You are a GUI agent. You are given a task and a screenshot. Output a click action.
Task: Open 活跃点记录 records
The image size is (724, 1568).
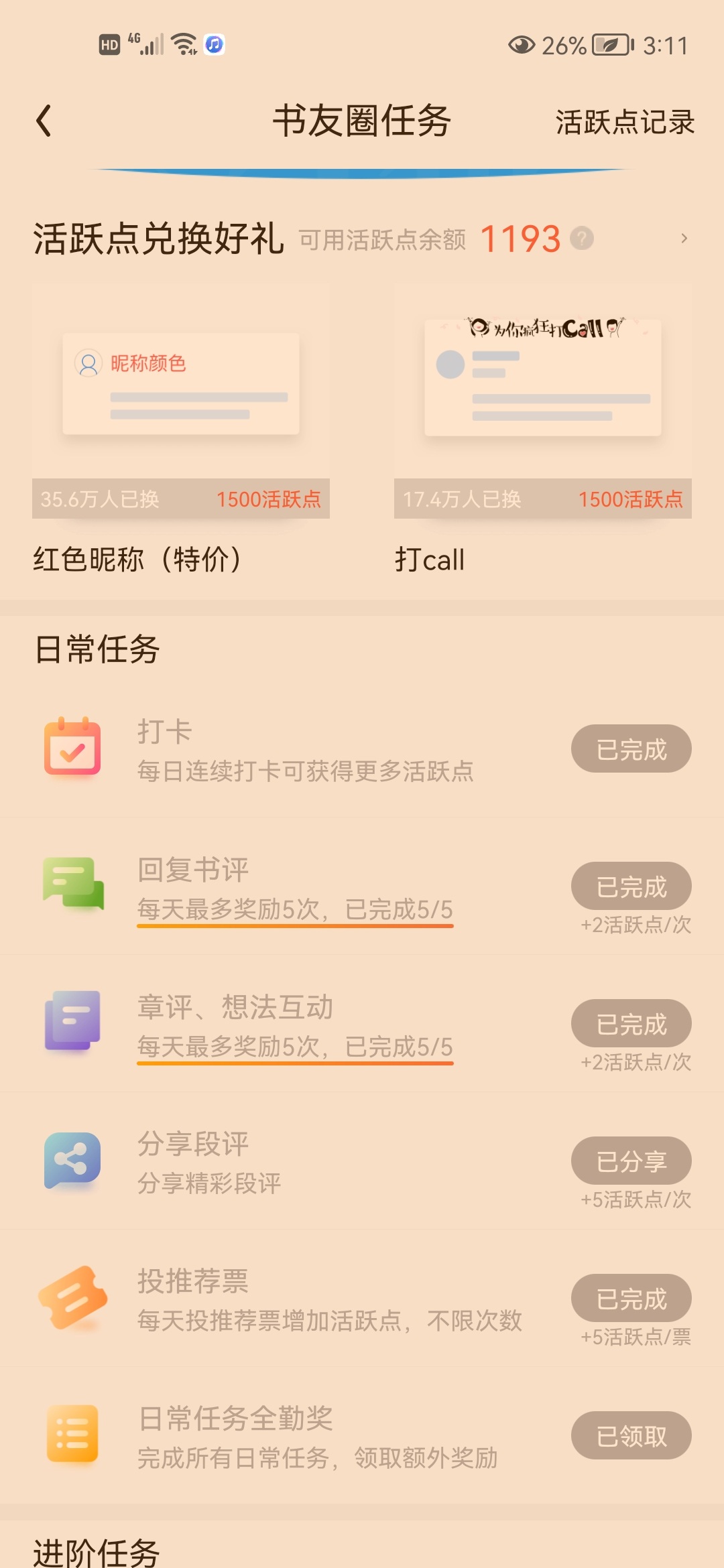pyautogui.click(x=624, y=123)
